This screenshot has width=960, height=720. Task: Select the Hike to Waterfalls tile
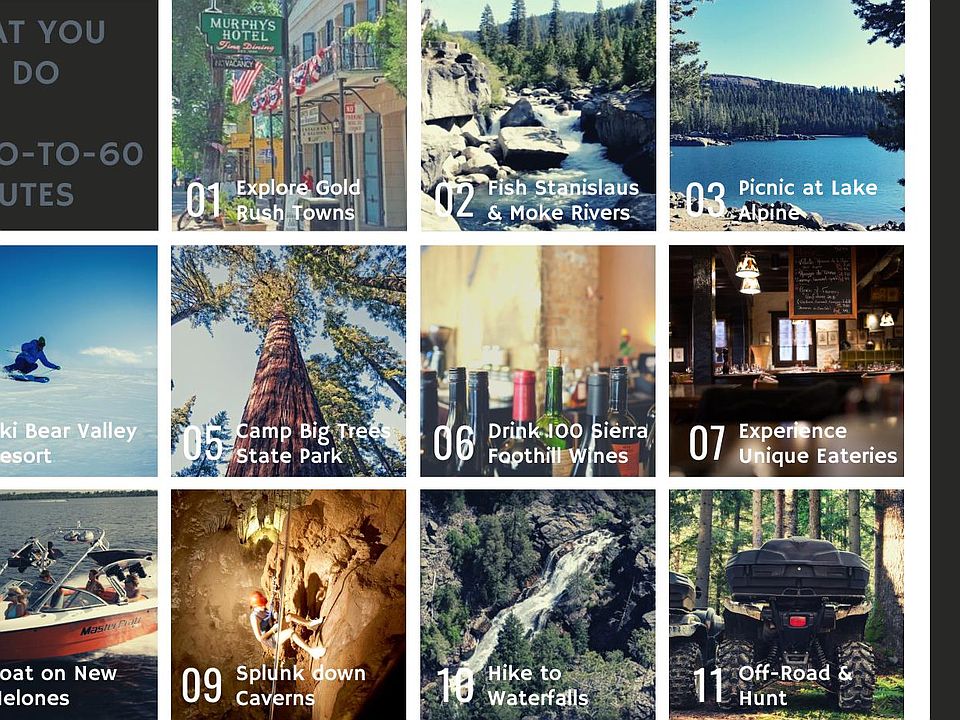point(538,604)
